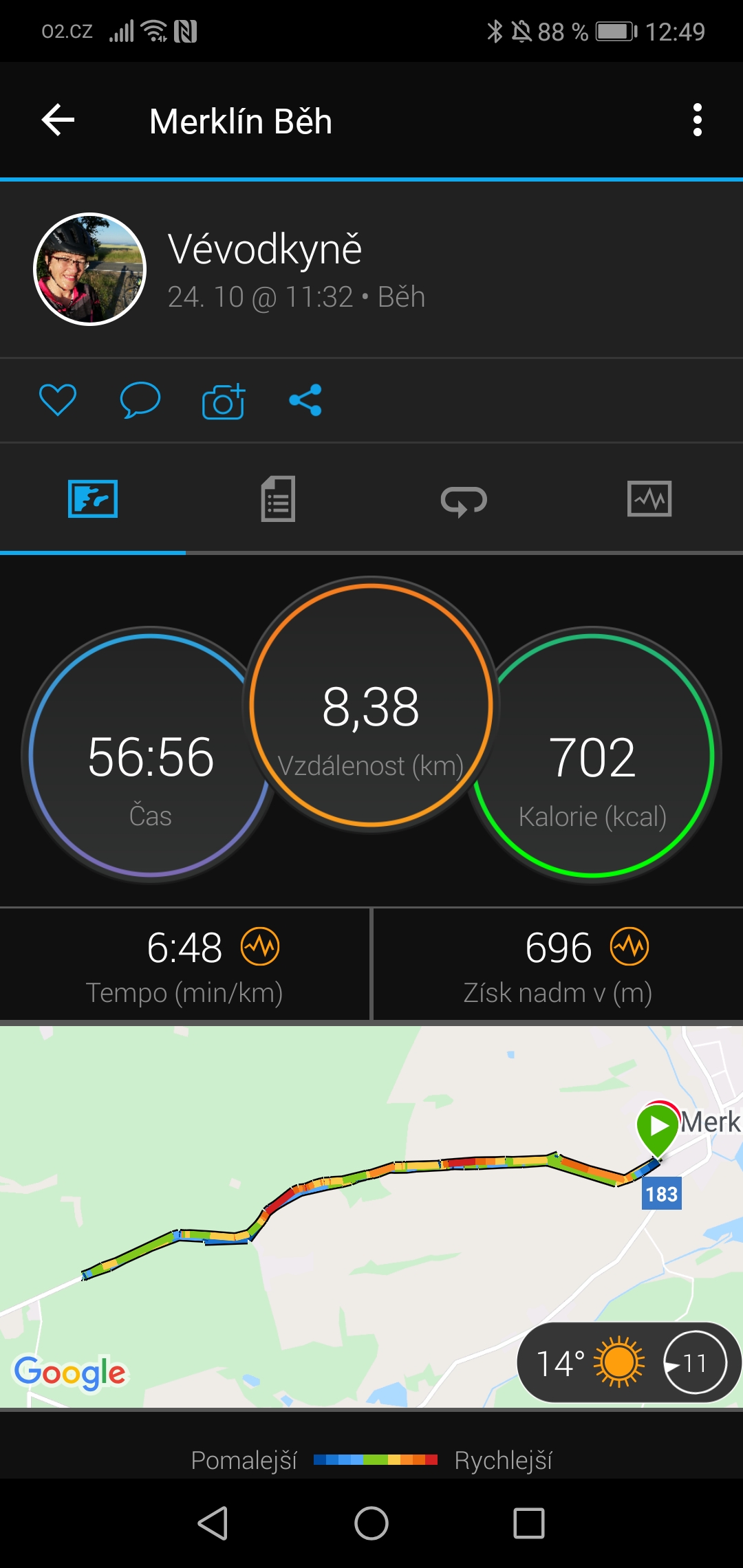This screenshot has width=743, height=1568.
Task: Add a comment to this run
Action: (x=140, y=400)
